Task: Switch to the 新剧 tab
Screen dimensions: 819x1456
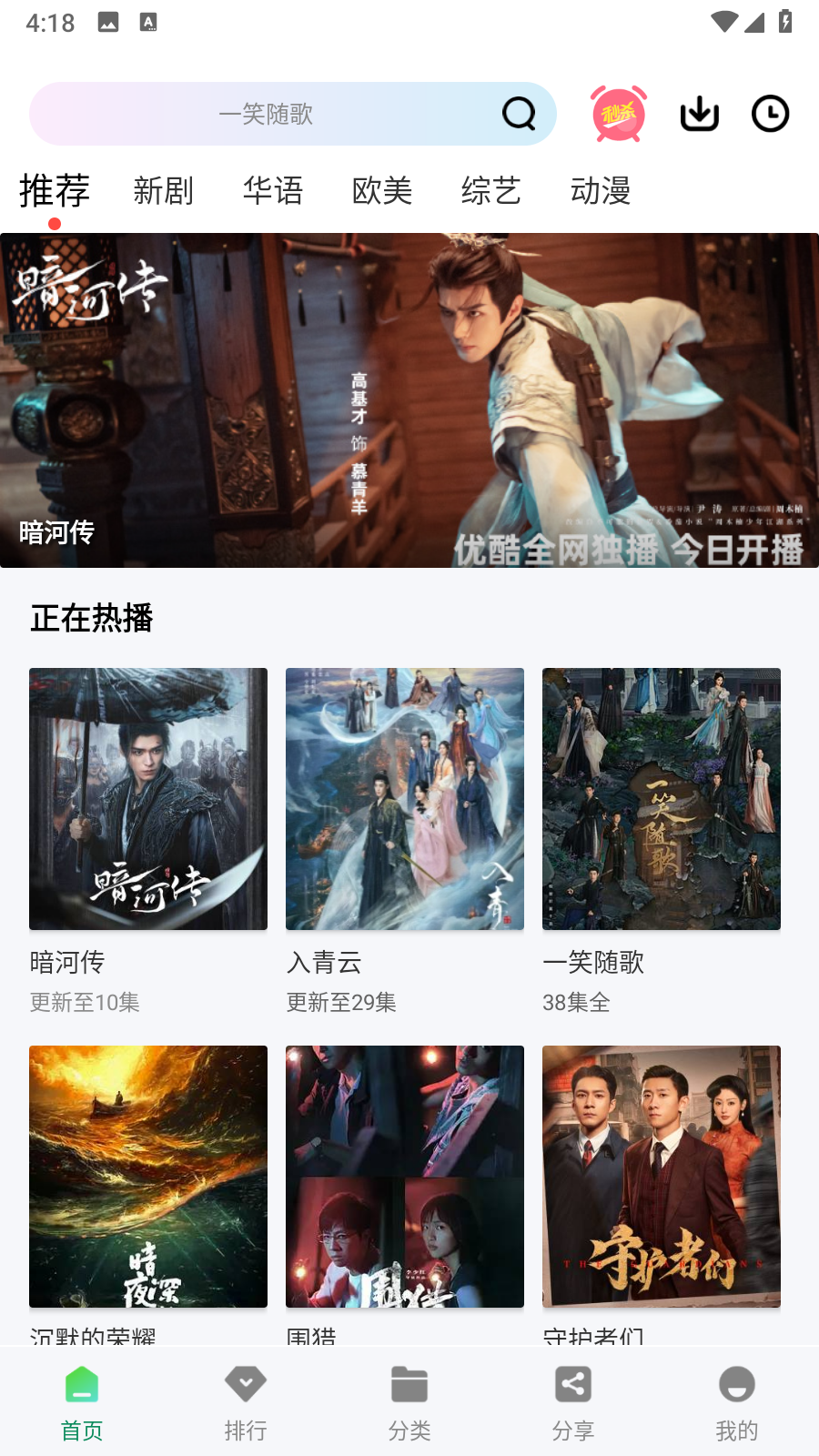Action: coord(163,191)
